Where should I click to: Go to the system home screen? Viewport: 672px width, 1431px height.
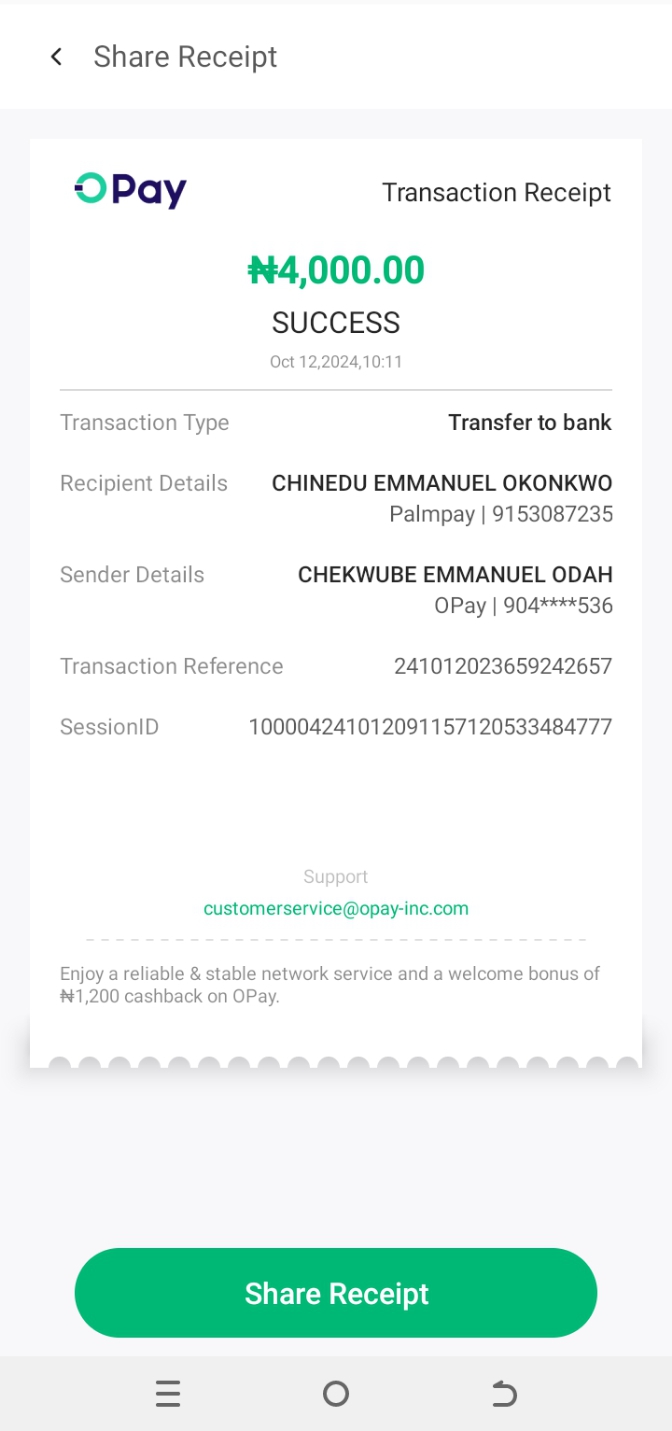[336, 1394]
